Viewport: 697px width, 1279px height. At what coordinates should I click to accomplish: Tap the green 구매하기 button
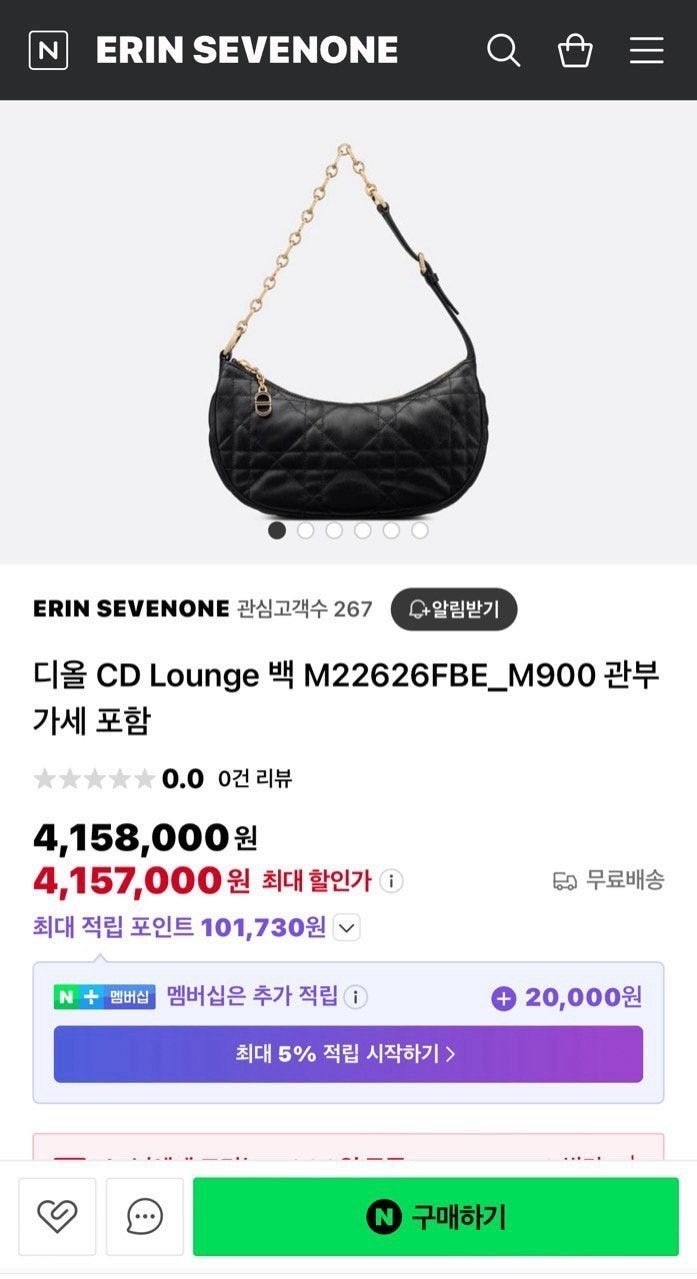(x=436, y=1216)
